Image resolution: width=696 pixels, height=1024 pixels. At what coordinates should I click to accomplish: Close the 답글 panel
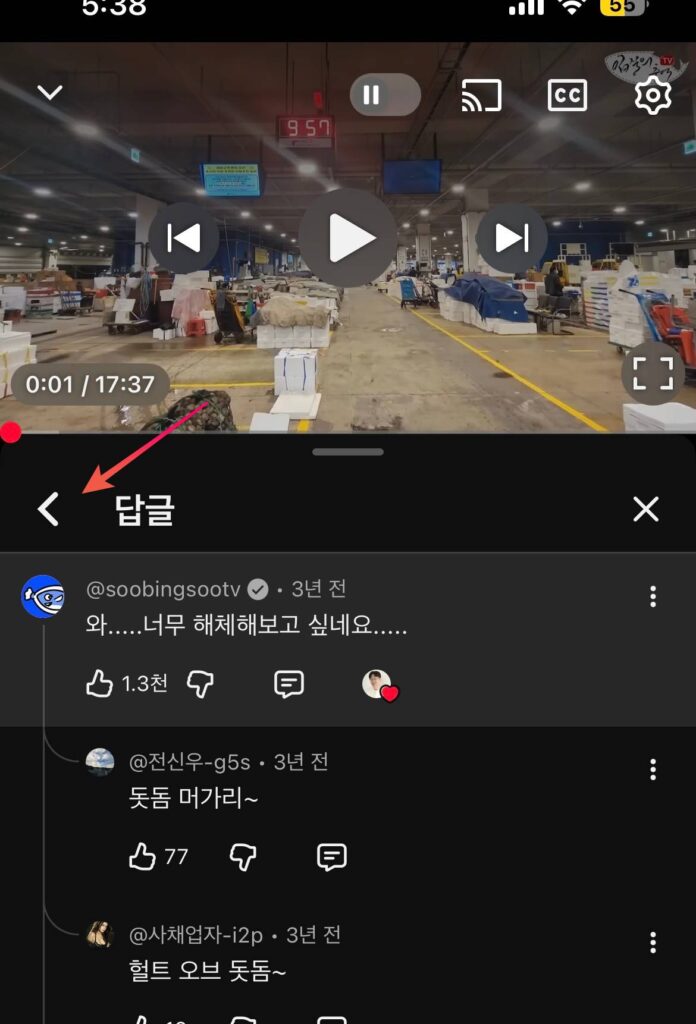pos(646,510)
